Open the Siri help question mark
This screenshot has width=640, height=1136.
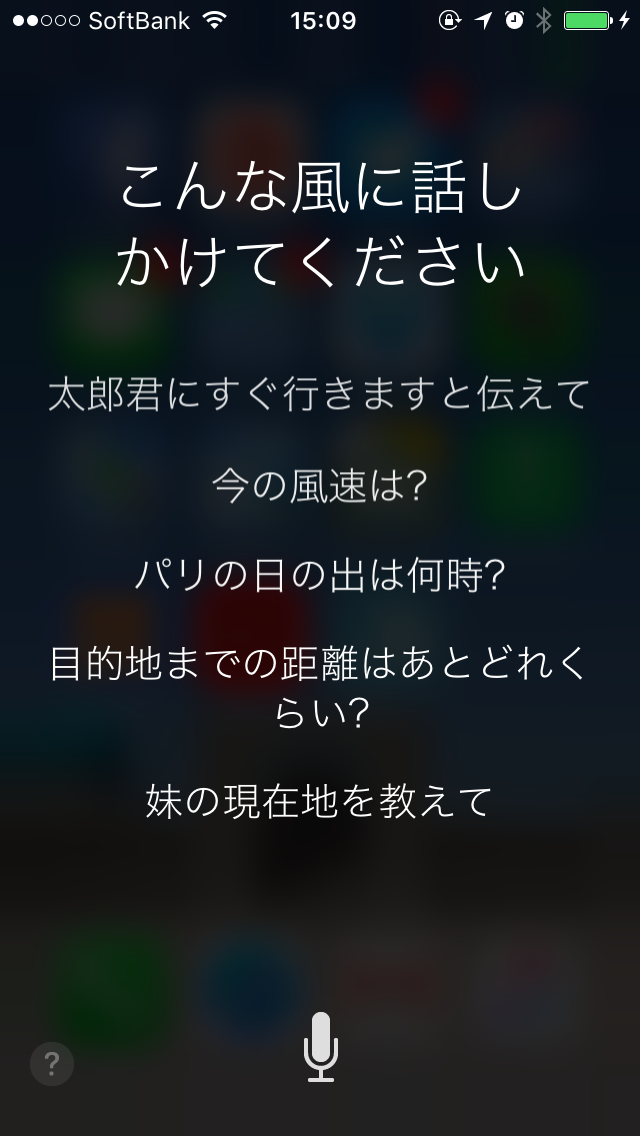(x=52, y=1063)
